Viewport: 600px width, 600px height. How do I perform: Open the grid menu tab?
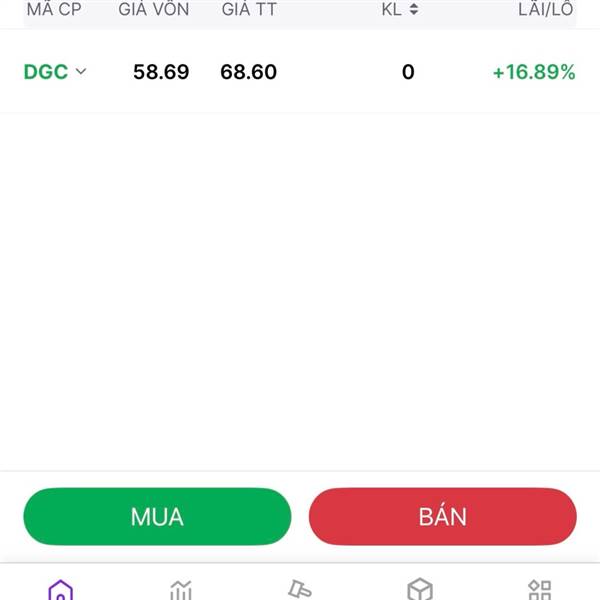(539, 590)
